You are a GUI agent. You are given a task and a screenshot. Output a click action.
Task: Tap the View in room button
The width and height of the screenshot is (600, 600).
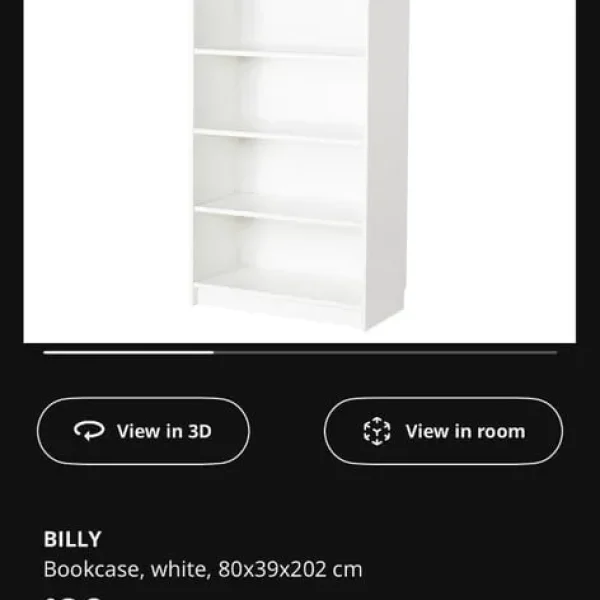pos(443,431)
